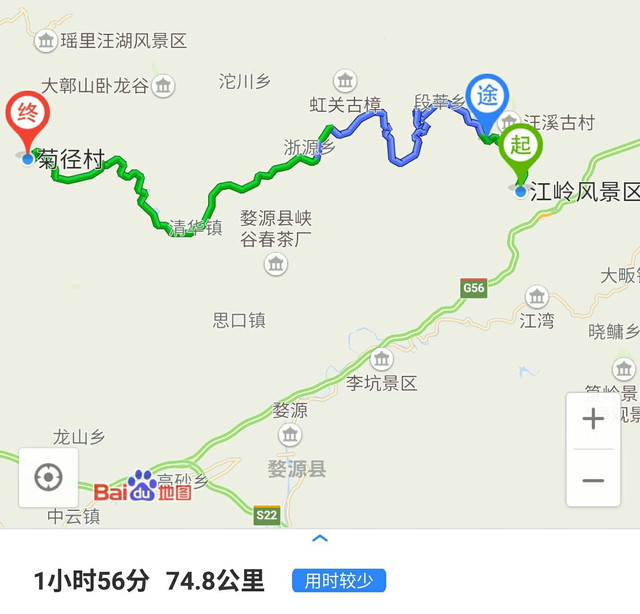This screenshot has height=614, width=640.
Task: Select the 用时较少 route option
Action: 338,580
